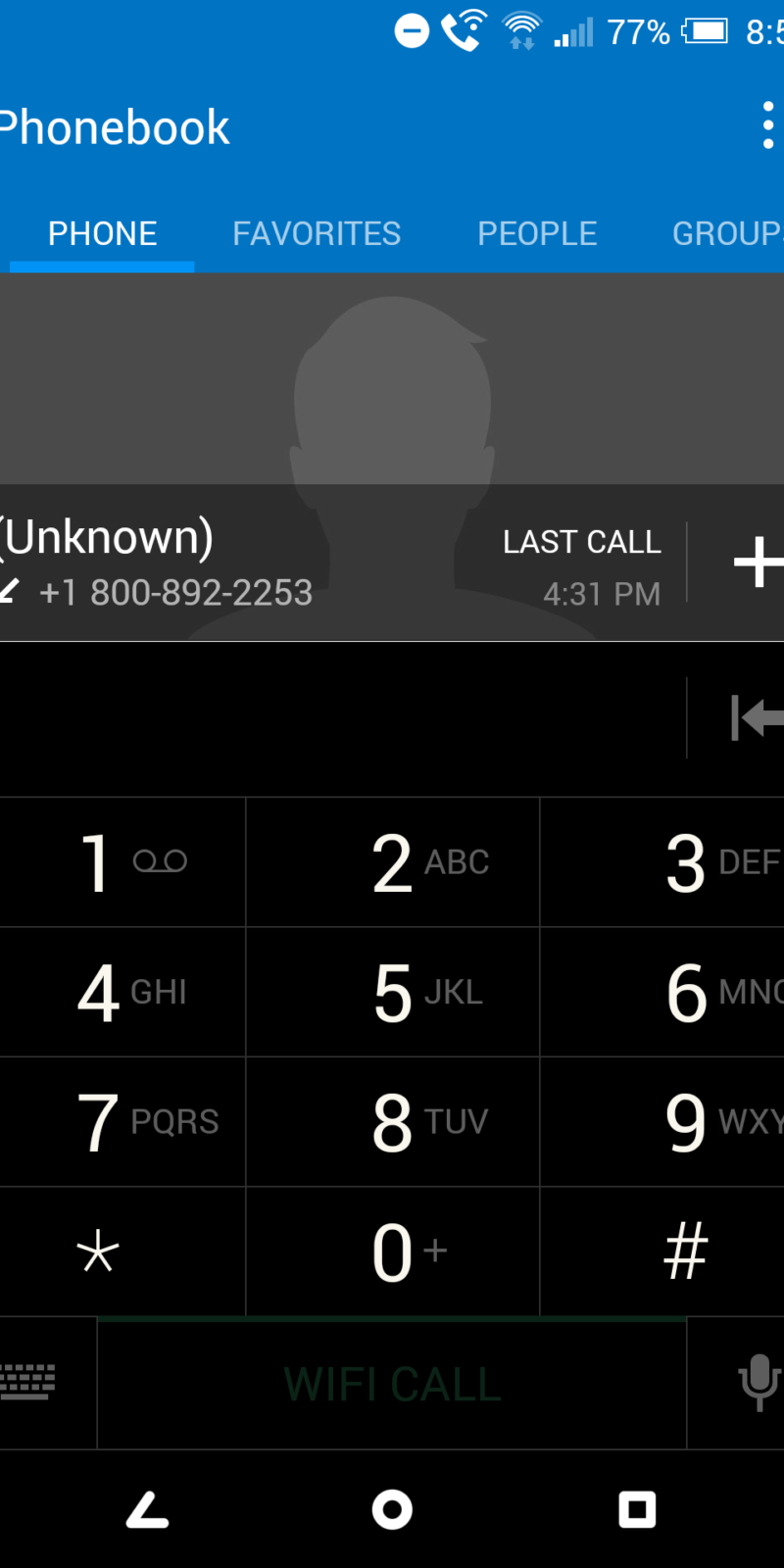Tap the backspace delete arrow
This screenshot has height=1568, width=784.
click(755, 718)
